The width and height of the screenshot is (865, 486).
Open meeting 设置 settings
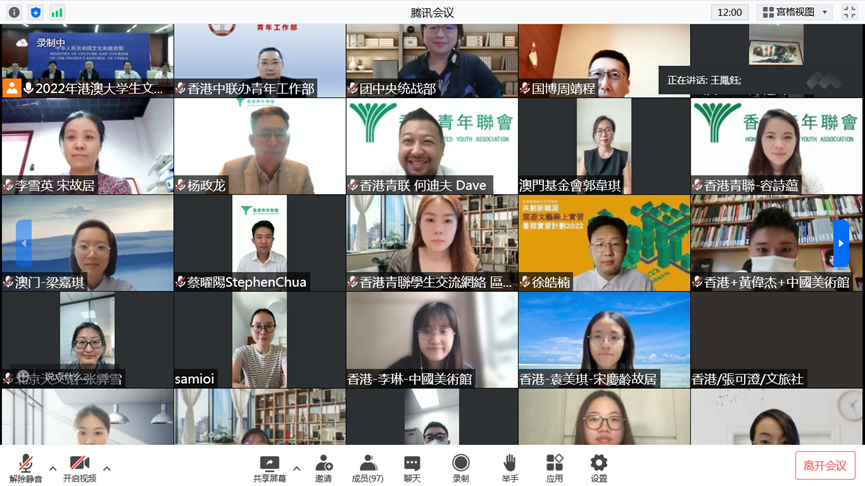point(598,466)
